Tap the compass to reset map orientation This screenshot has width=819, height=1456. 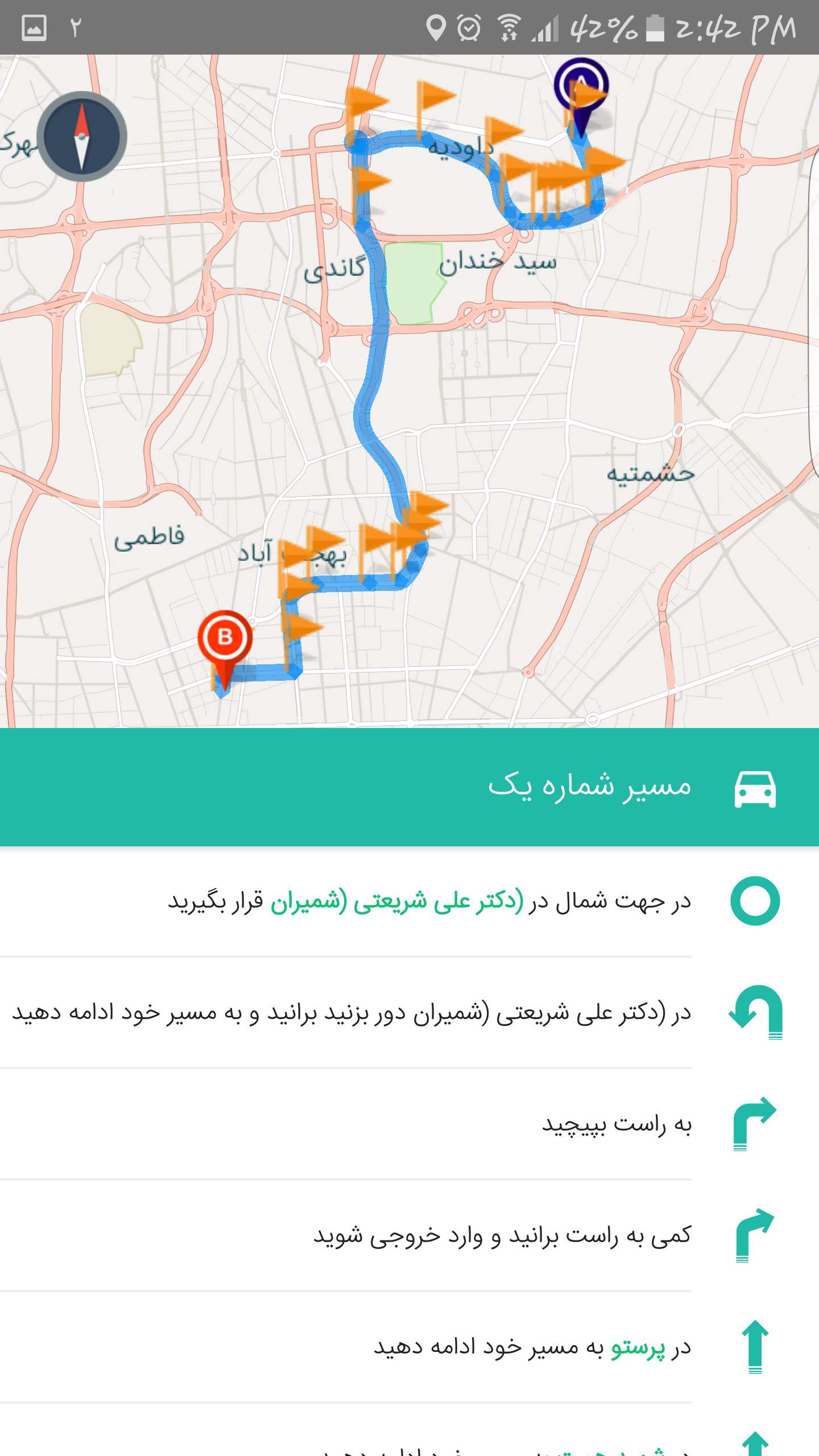[x=82, y=136]
